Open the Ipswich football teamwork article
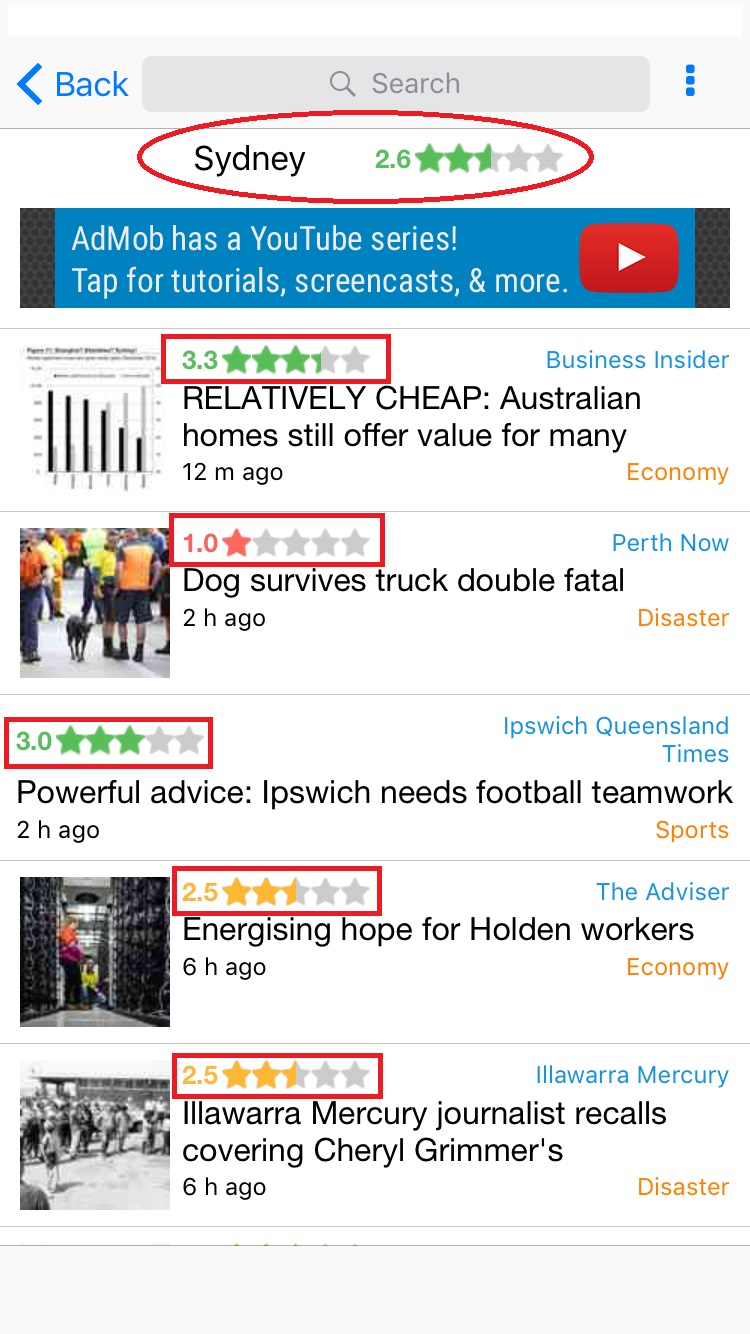The image size is (750, 1334). click(x=375, y=778)
